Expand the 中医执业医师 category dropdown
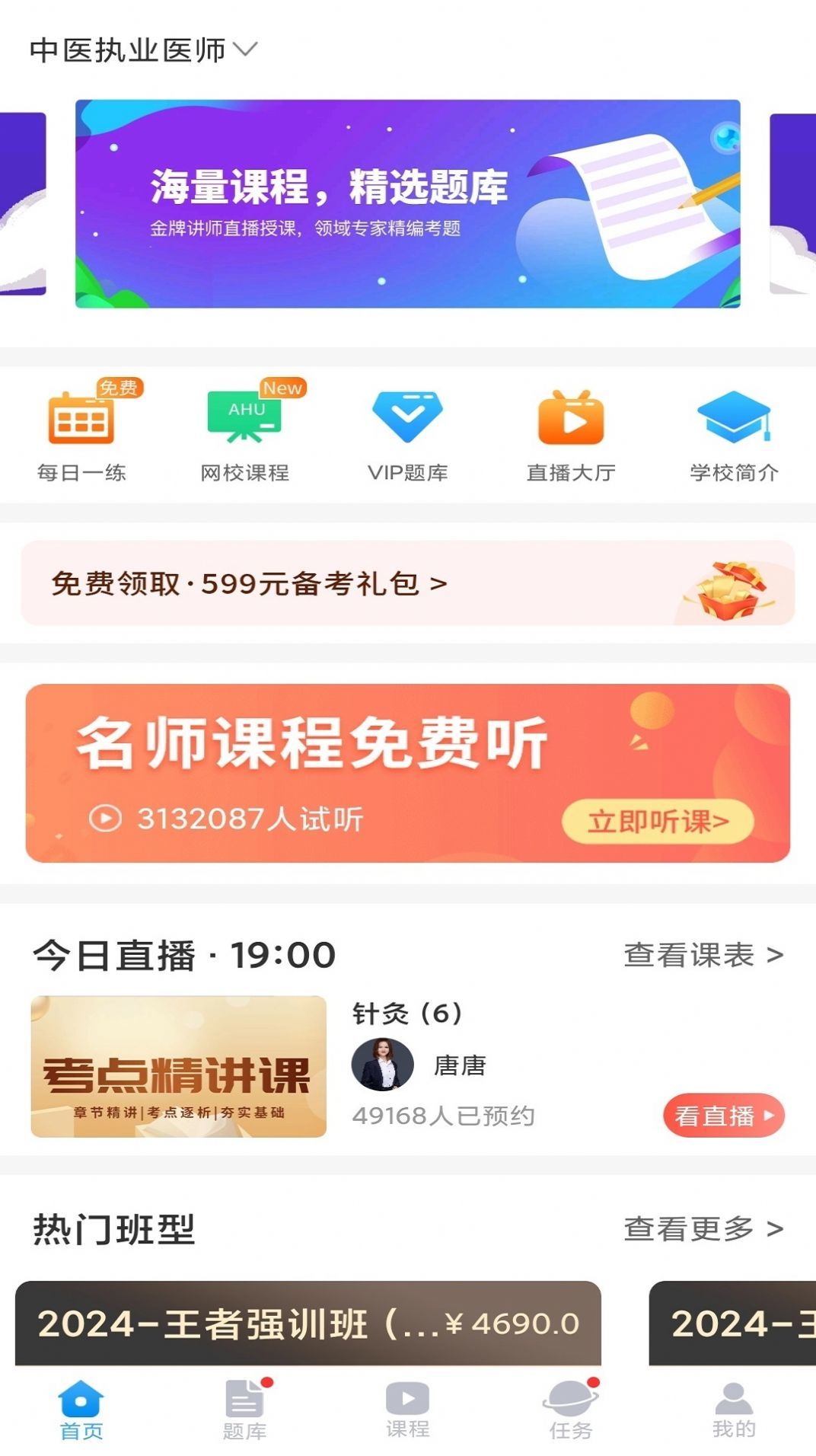 pos(246,48)
